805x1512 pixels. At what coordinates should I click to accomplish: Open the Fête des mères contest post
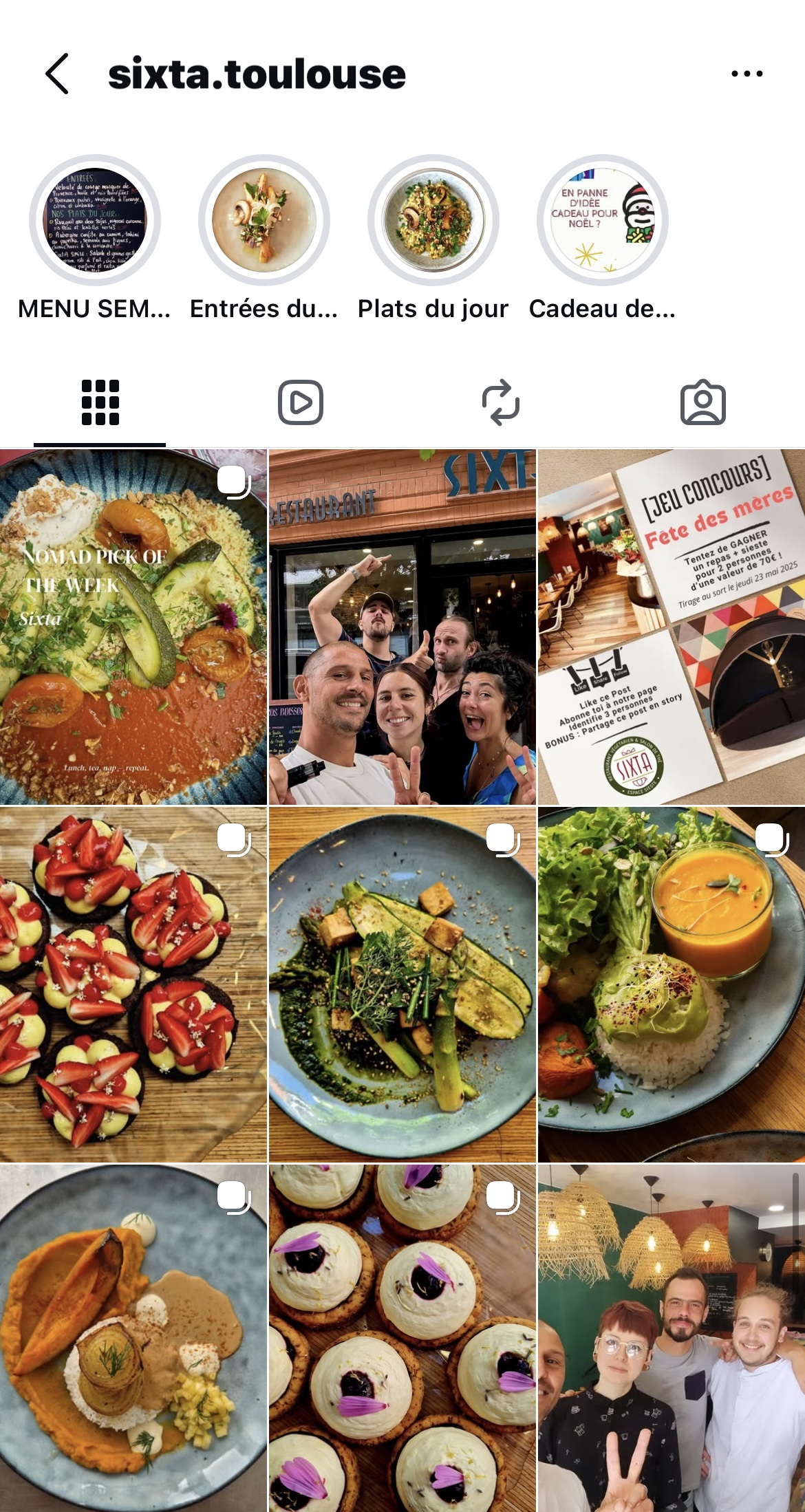click(x=671, y=626)
